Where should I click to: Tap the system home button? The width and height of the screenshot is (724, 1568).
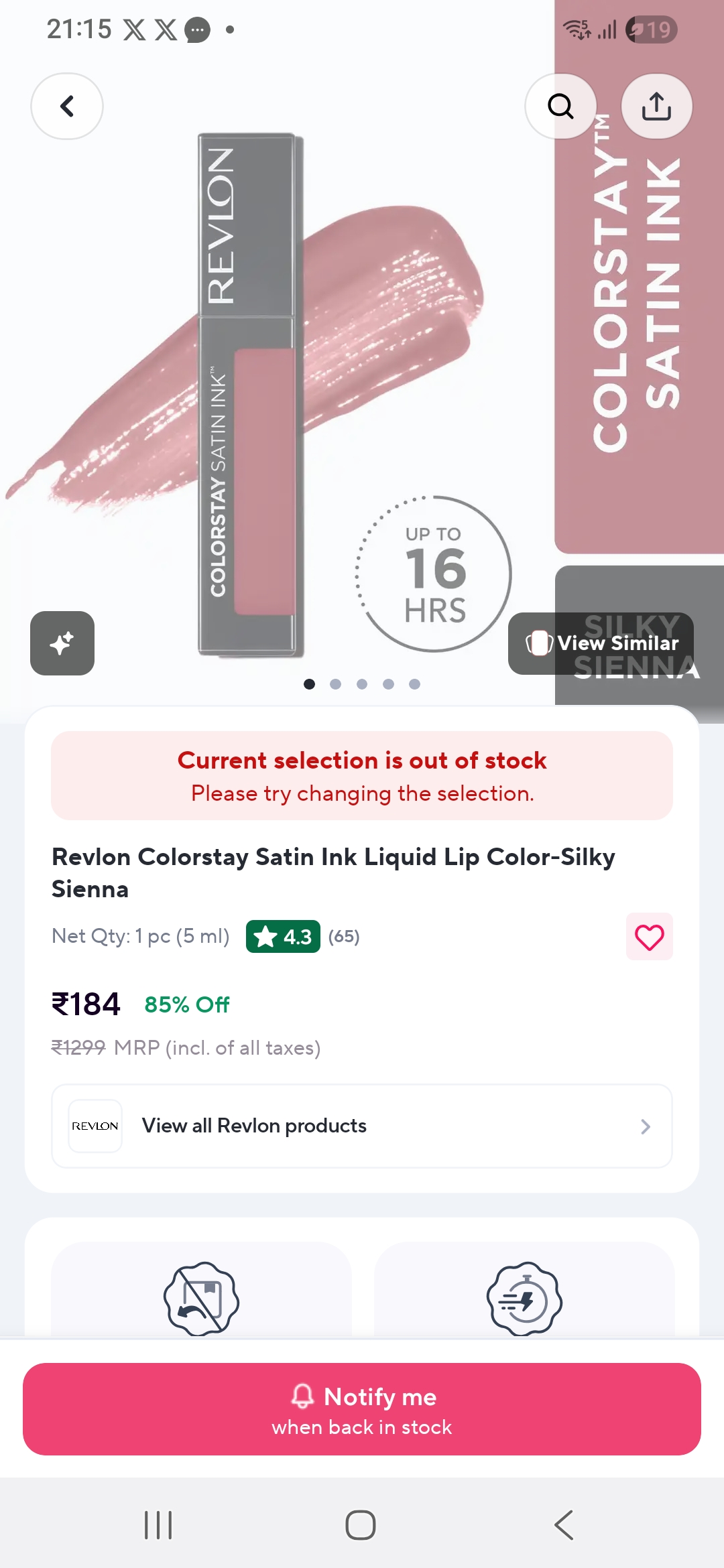tap(361, 1525)
